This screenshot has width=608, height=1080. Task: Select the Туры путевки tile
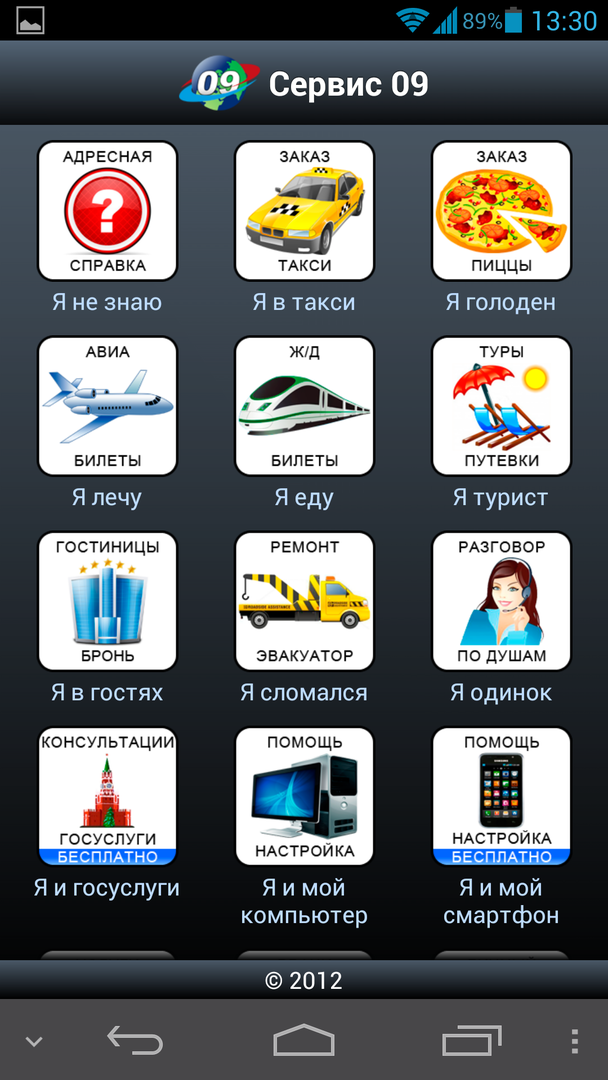coord(501,406)
